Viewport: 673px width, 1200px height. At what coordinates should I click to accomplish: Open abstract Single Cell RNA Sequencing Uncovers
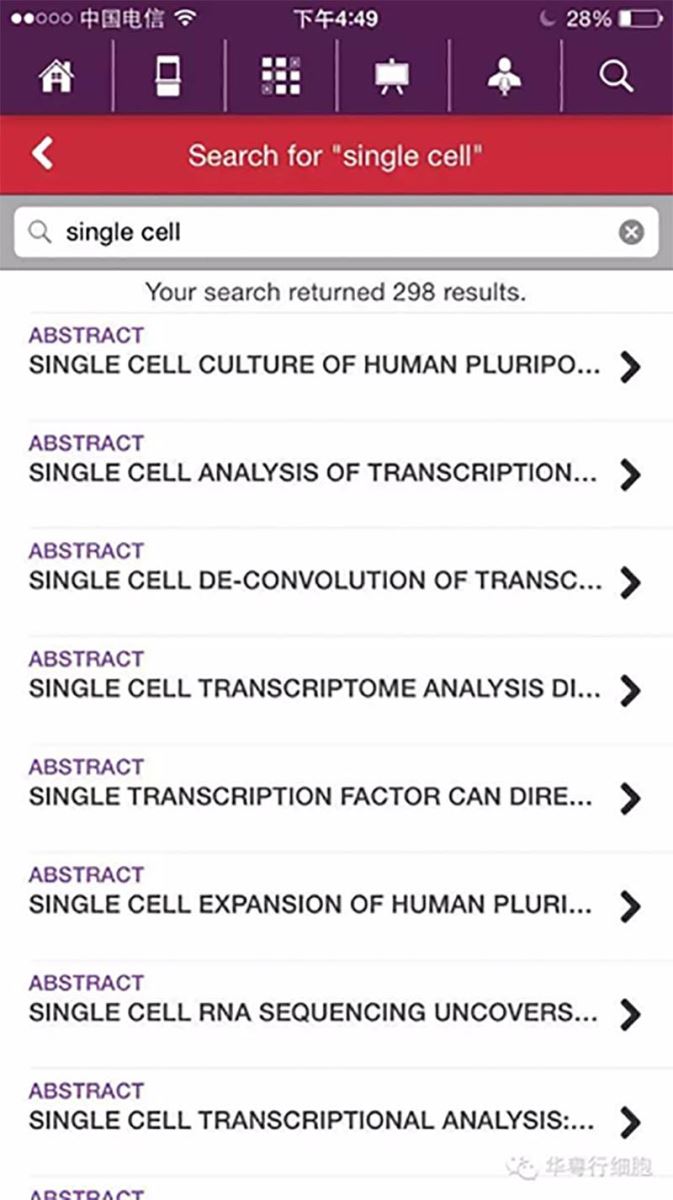(336, 1014)
